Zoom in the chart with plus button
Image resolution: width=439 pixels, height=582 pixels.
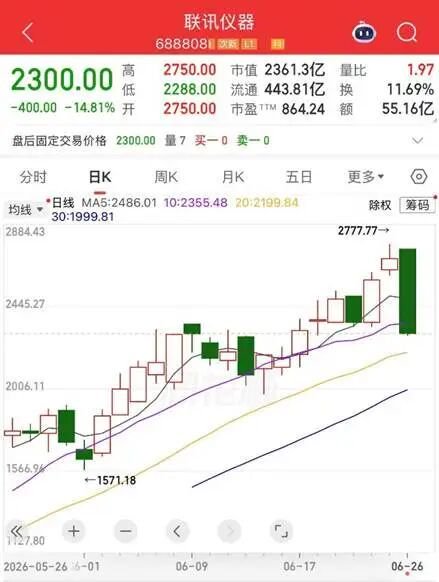point(74,531)
